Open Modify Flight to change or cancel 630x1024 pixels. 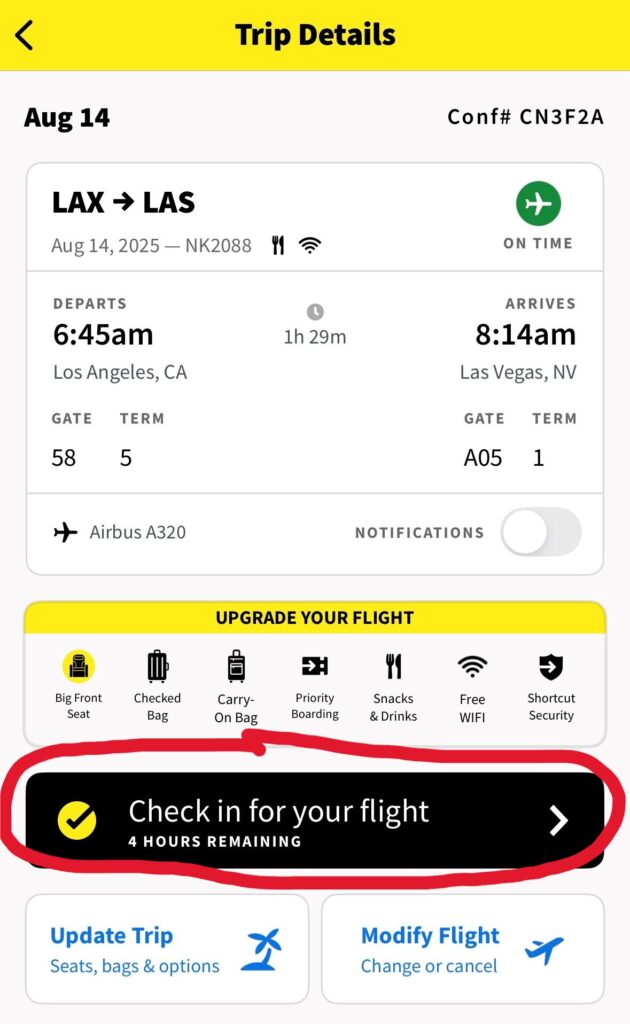coord(463,949)
